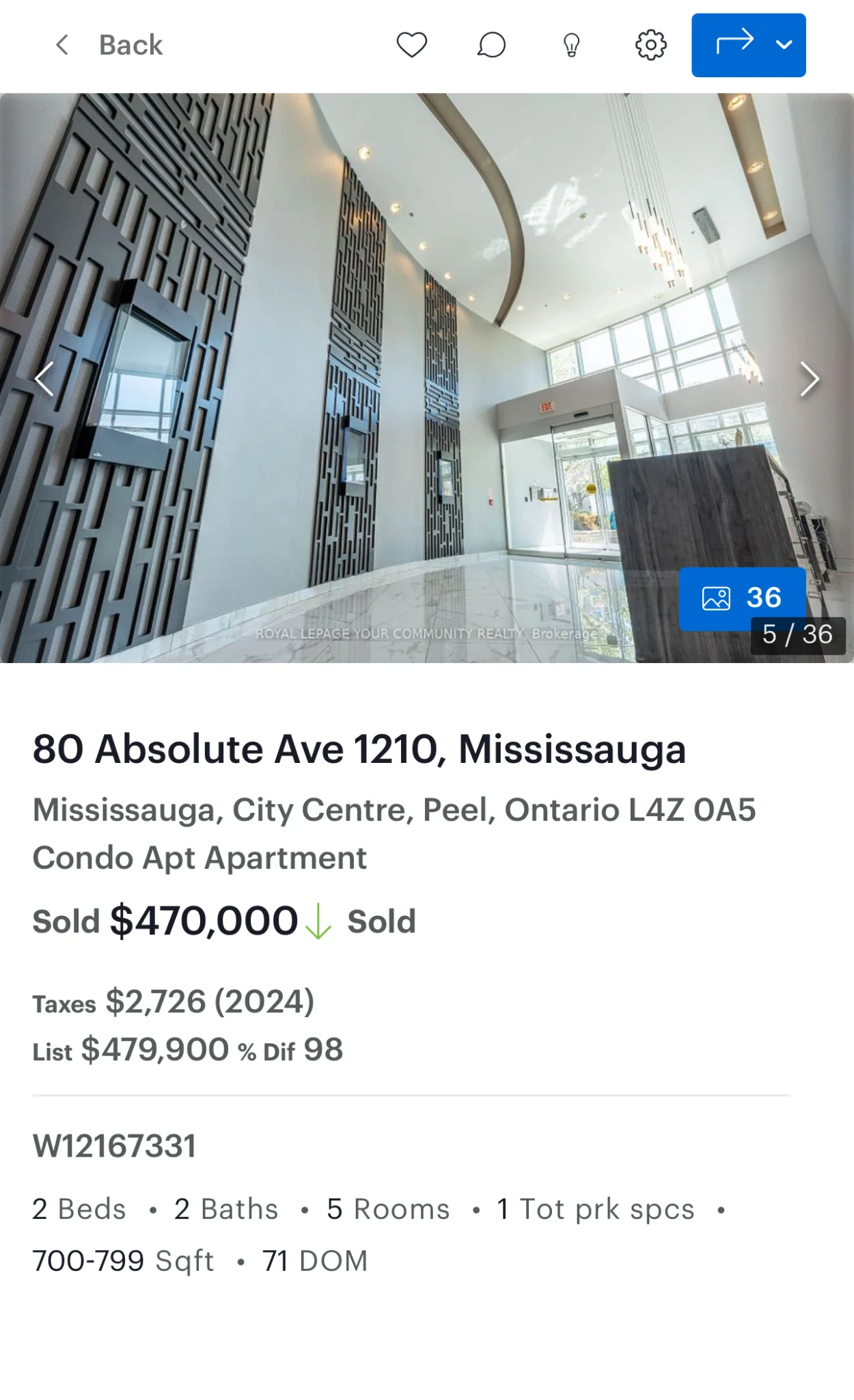Share the listing with the blue arrow button
The image size is (854, 1400).
[x=734, y=45]
